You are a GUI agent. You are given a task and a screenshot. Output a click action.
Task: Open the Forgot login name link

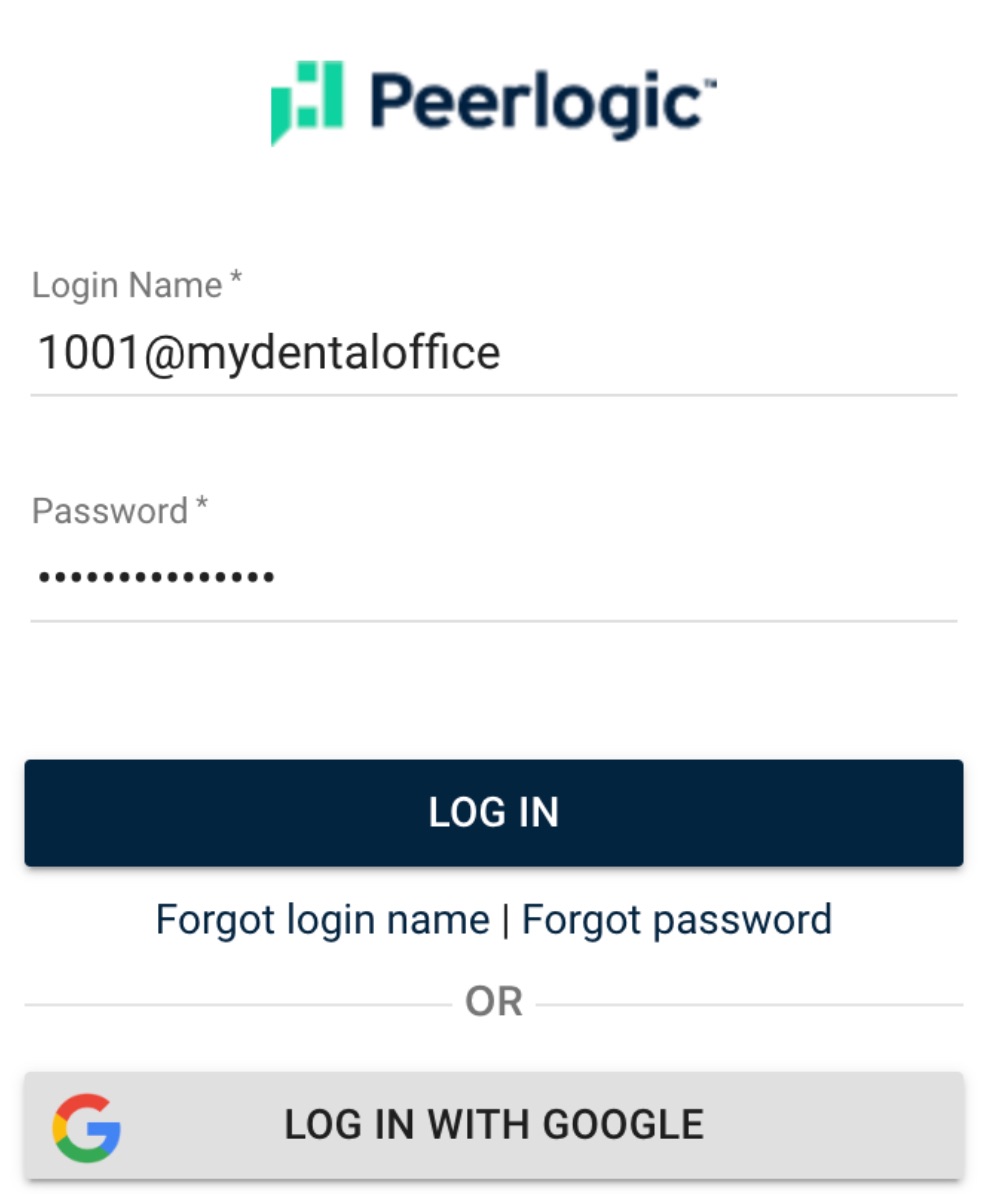click(320, 918)
